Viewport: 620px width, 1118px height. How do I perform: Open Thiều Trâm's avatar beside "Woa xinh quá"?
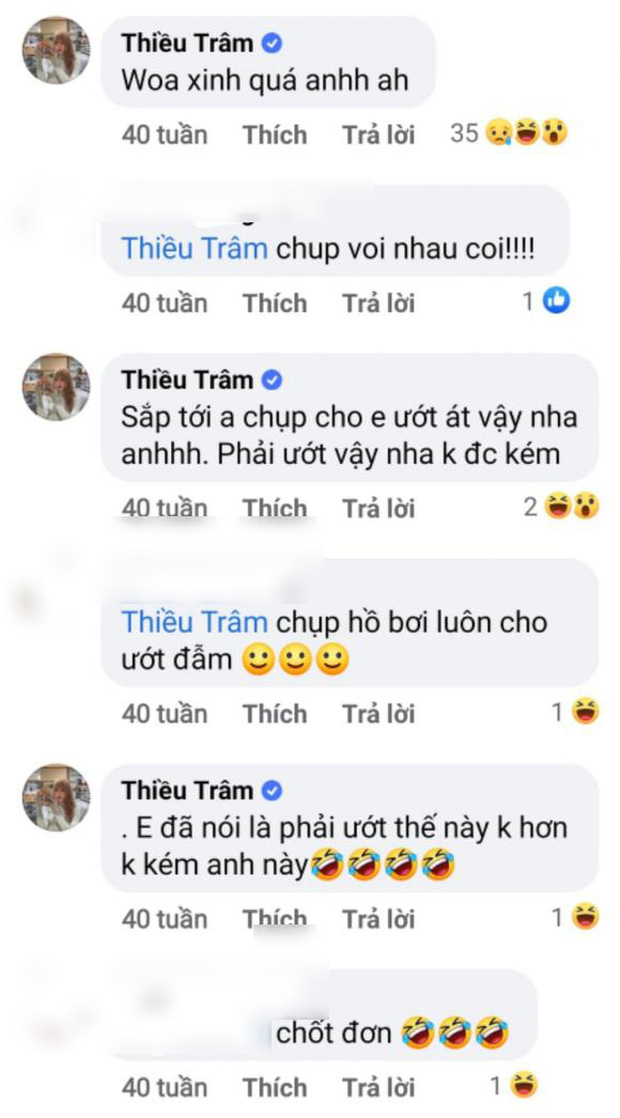(56, 51)
